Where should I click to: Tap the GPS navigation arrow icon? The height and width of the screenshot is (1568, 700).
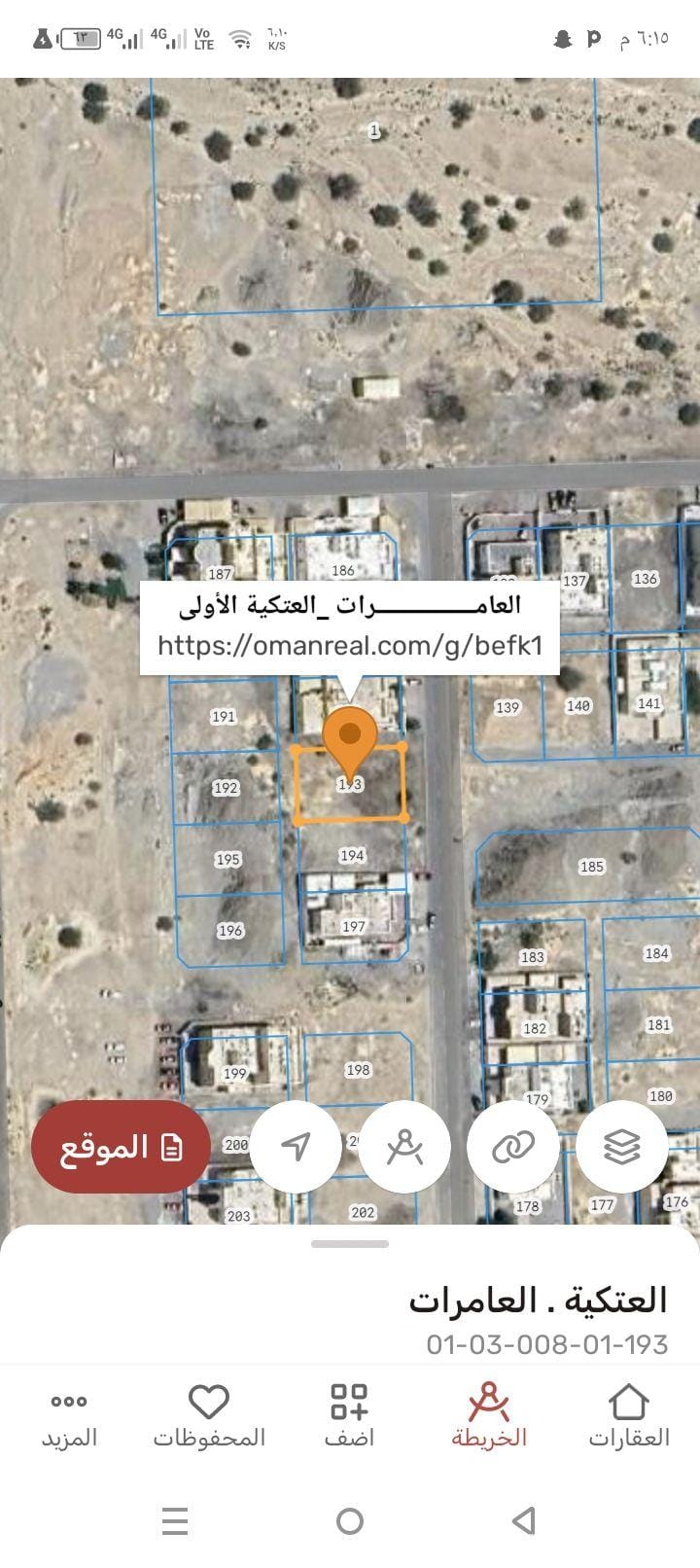(x=296, y=1146)
